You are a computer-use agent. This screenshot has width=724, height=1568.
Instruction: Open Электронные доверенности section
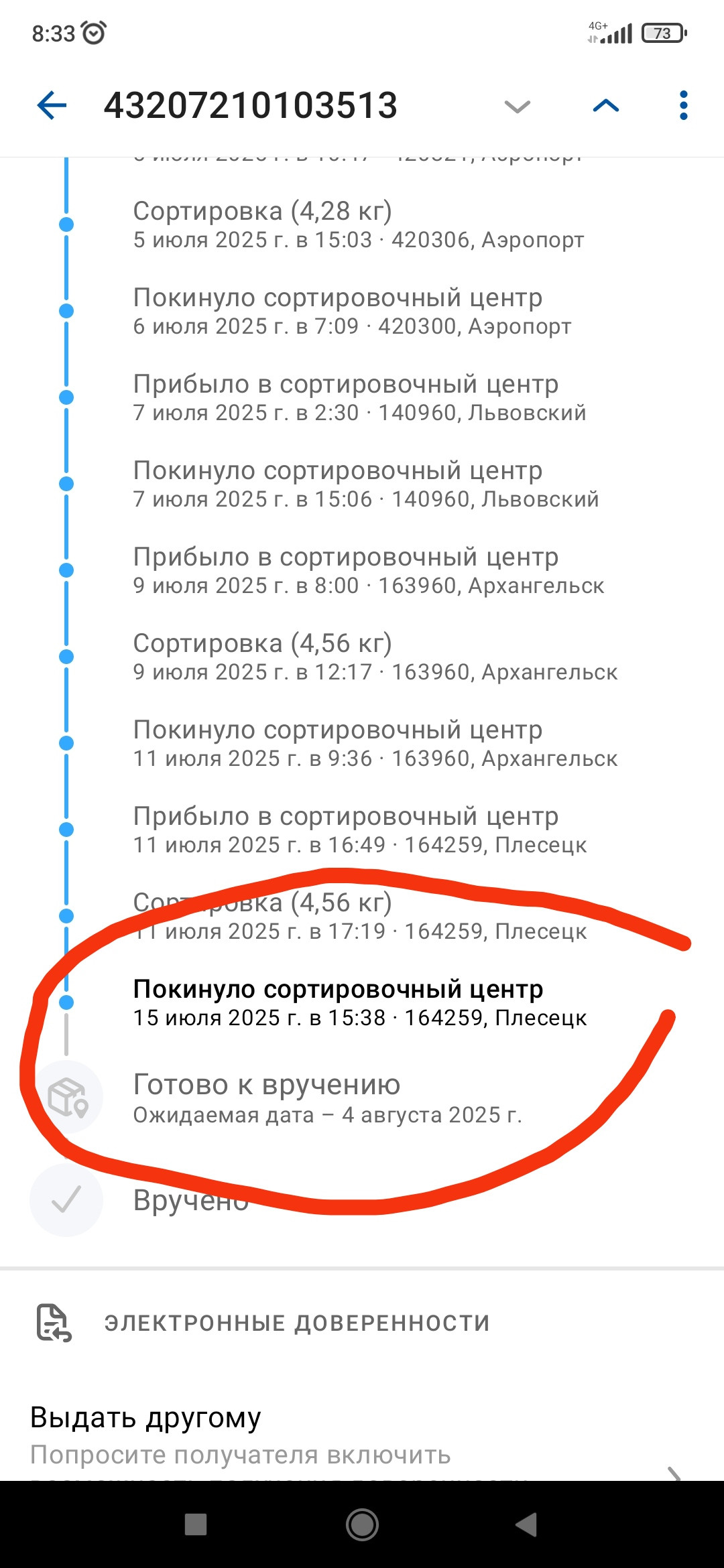tap(362, 1323)
